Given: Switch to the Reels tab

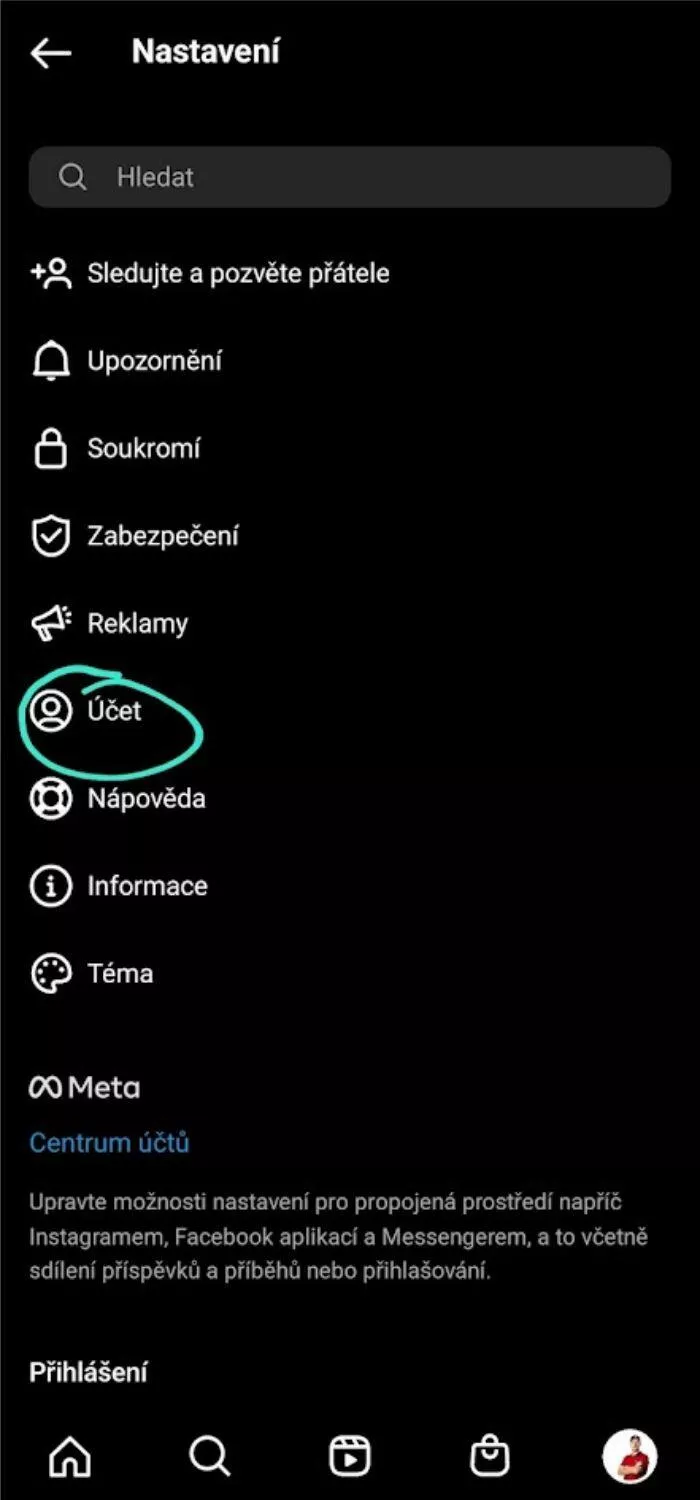Looking at the screenshot, I should click(x=349, y=1457).
